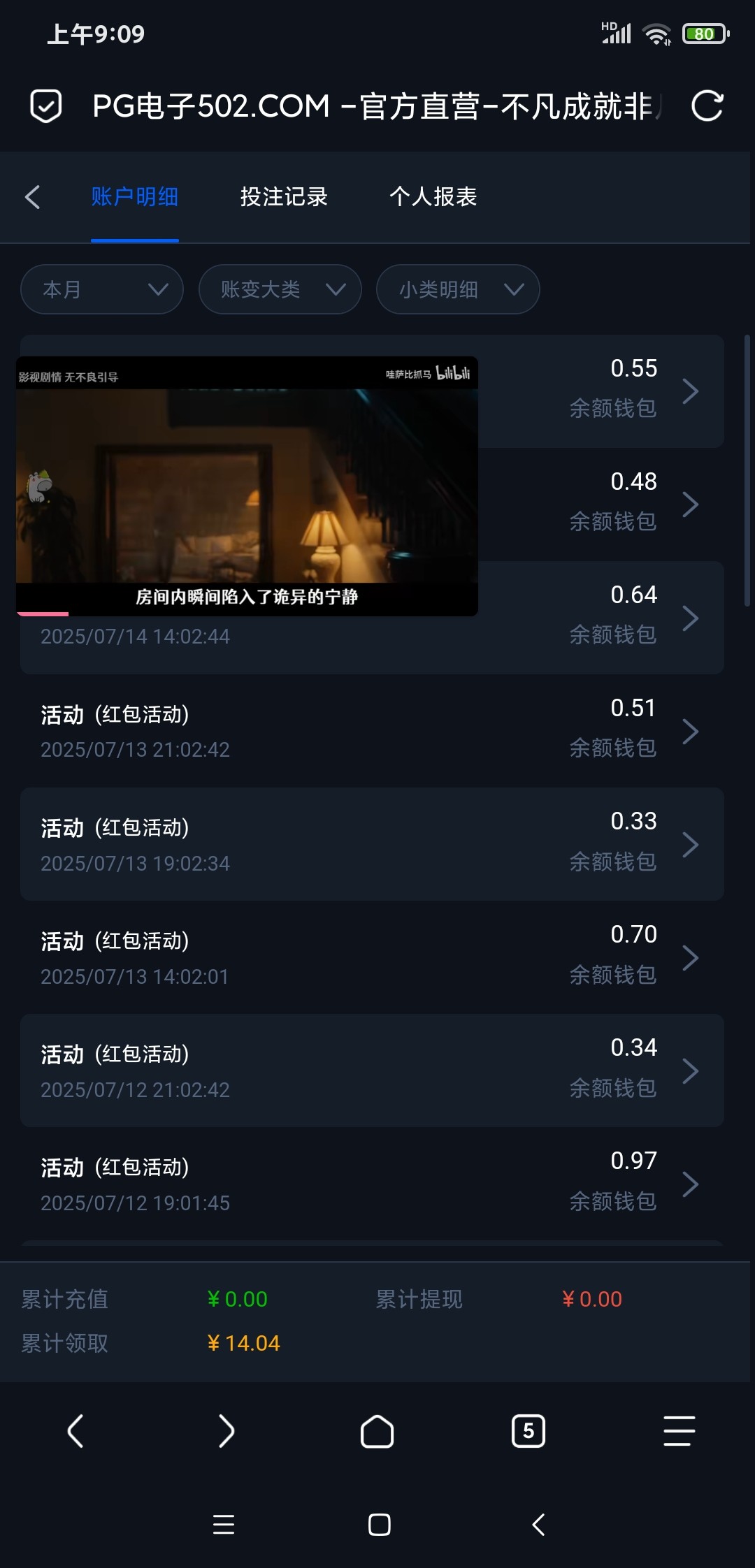View the record dated 2025/07/13 19:02:34

(372, 844)
